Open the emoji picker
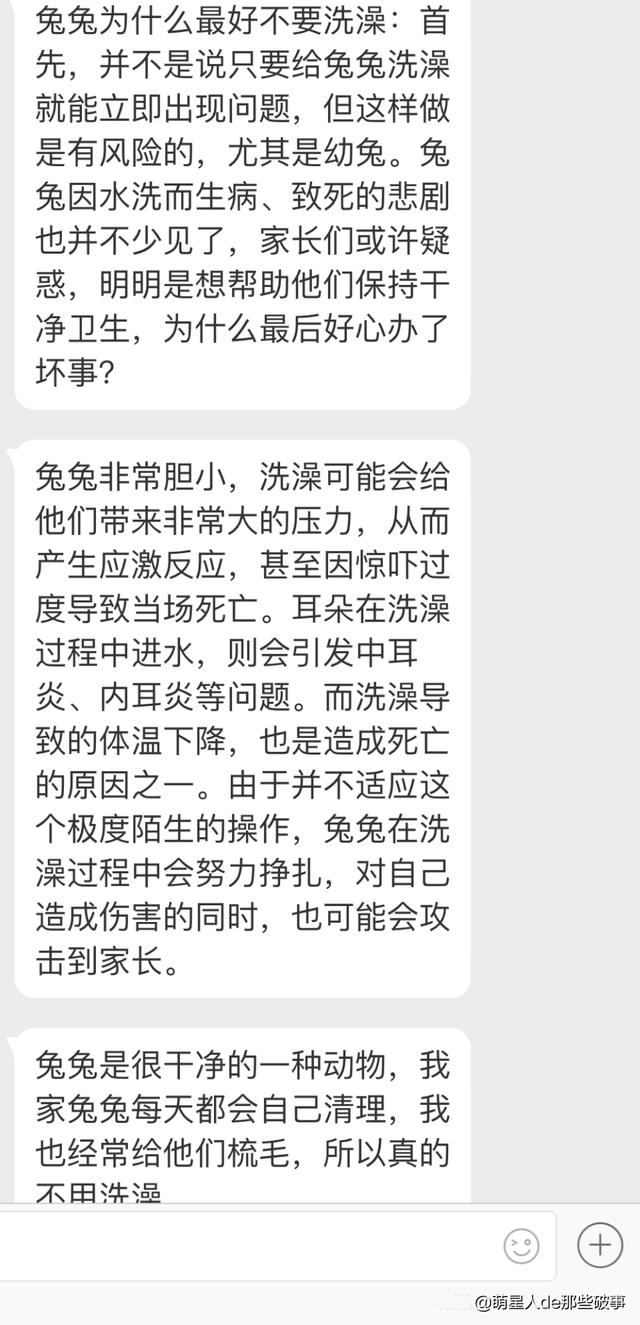The image size is (640, 1325). tap(521, 1245)
